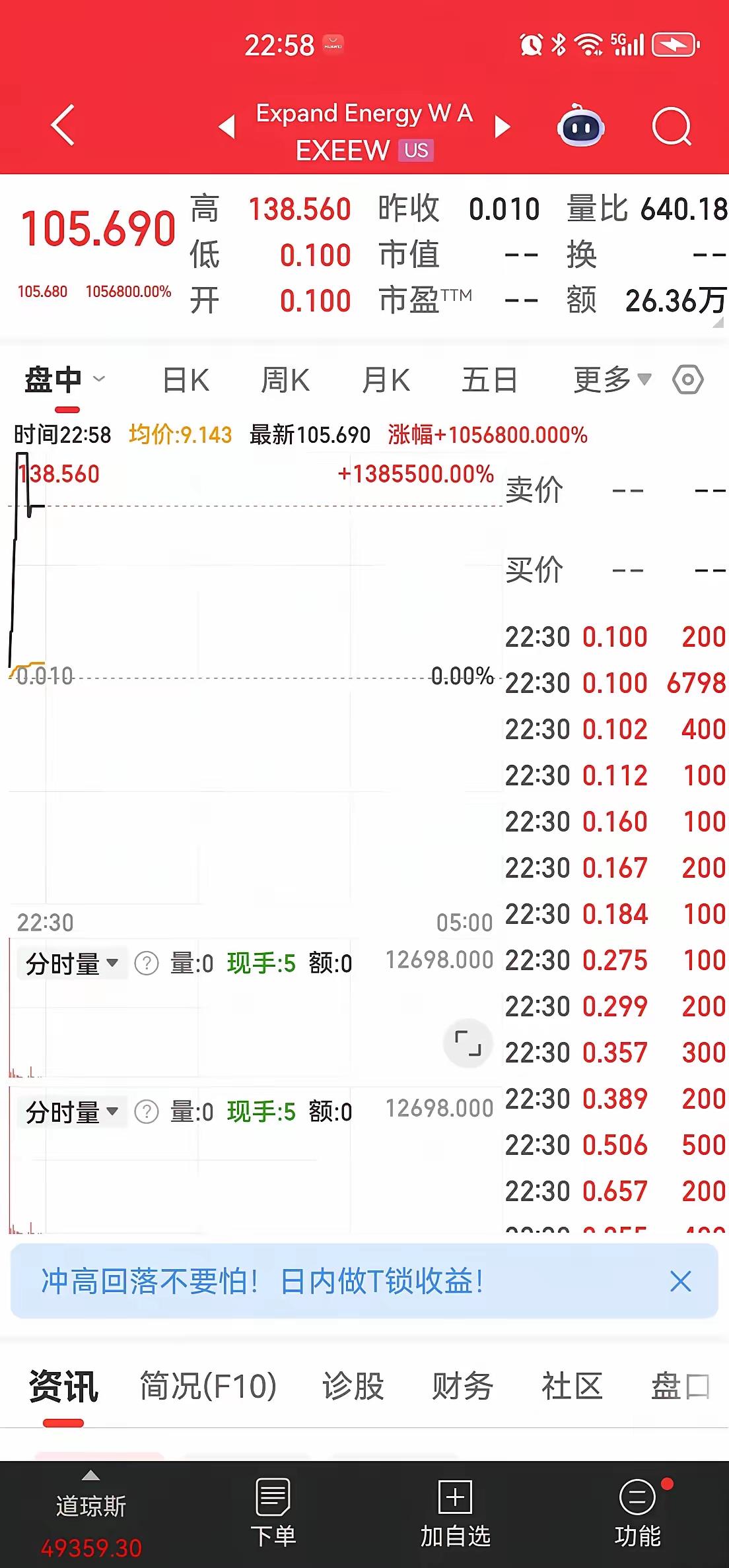Open the AI assistant robot icon
This screenshot has height=1568, width=729.
580,126
